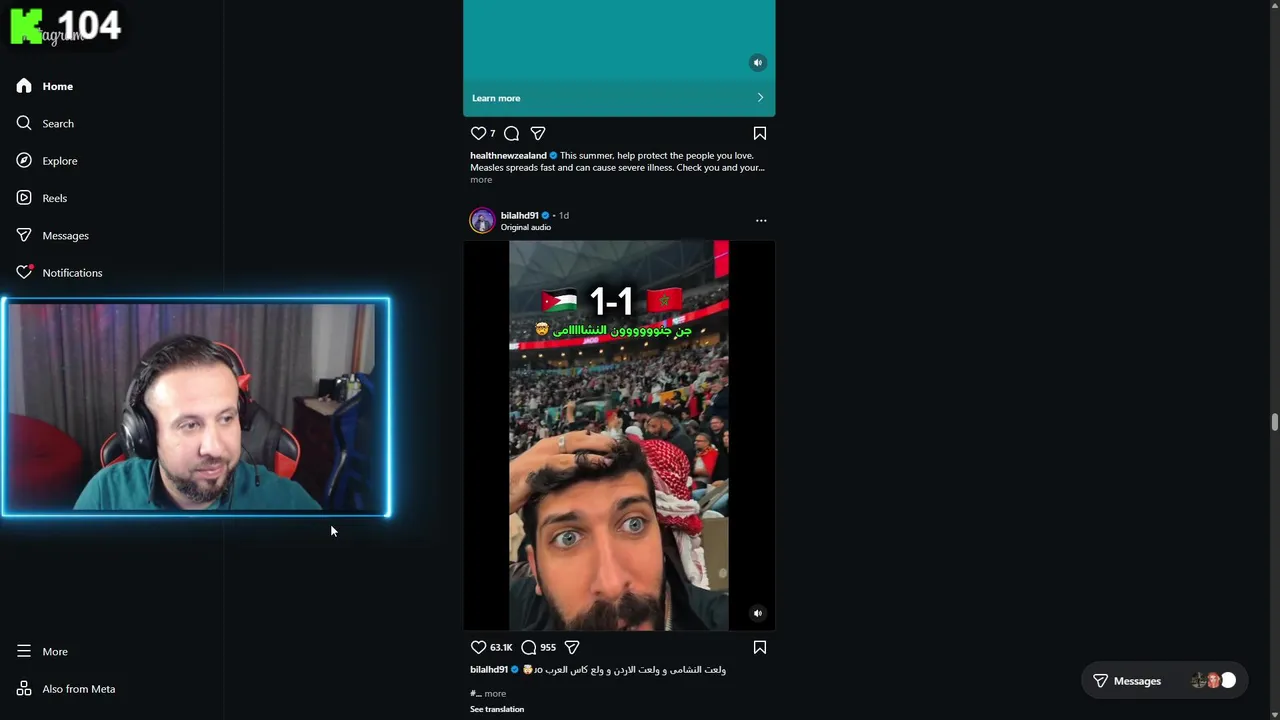This screenshot has height=720, width=1280.
Task: Comment on the healthnewzealand post
Action: pyautogui.click(x=511, y=133)
